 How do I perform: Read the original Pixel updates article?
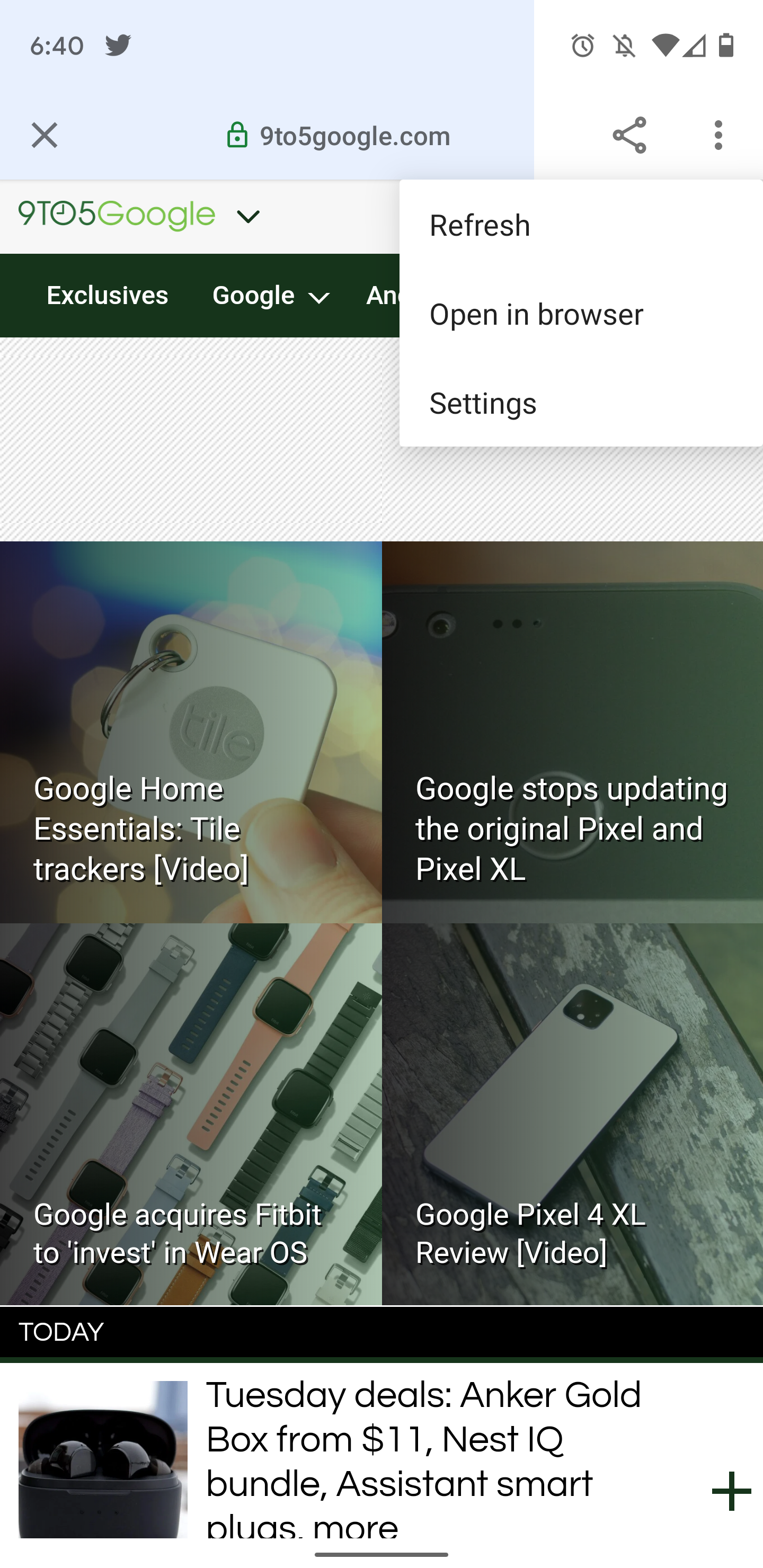[572, 732]
